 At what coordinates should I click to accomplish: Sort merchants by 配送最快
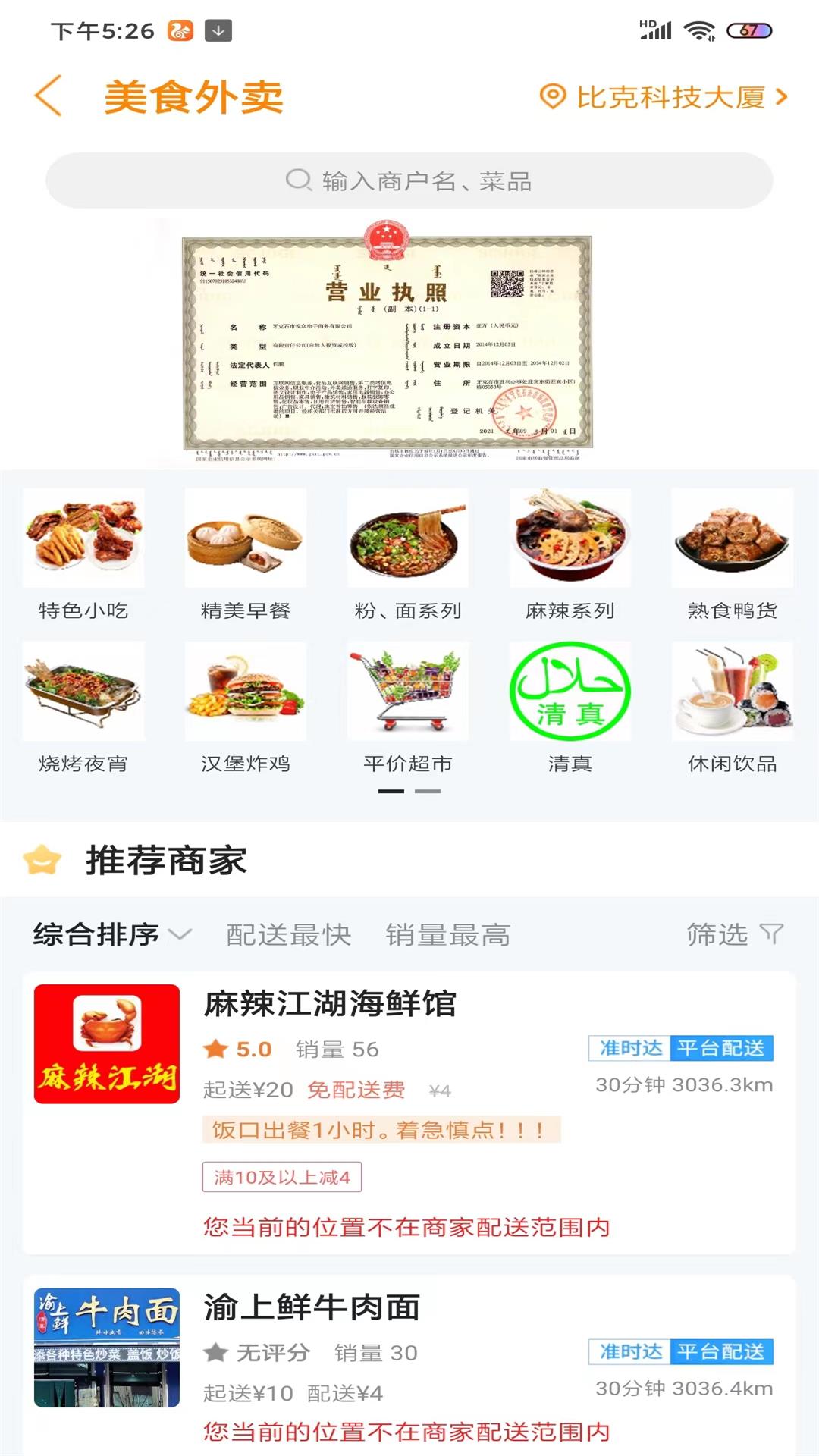[289, 934]
